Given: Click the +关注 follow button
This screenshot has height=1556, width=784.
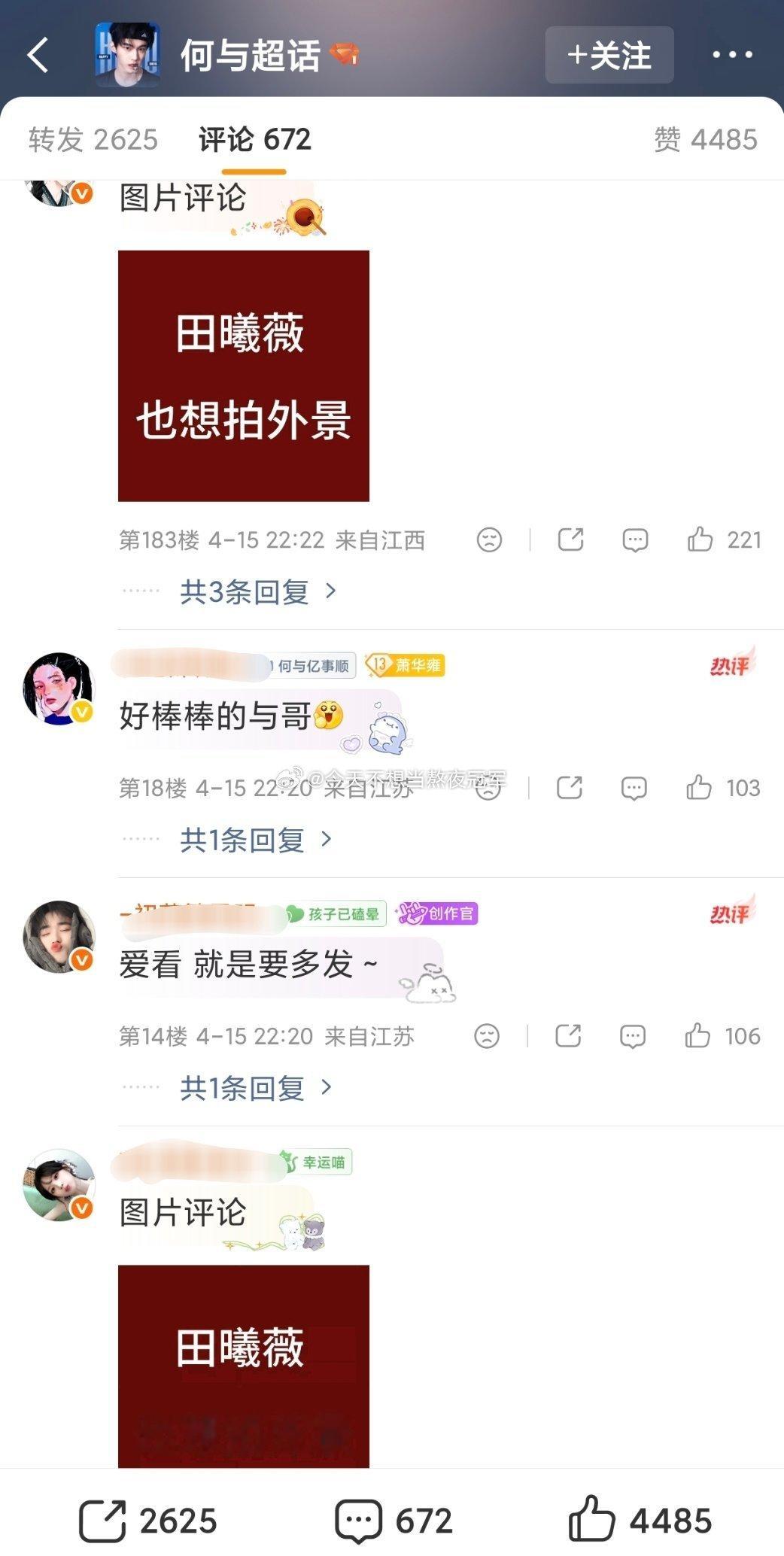Looking at the screenshot, I should (x=609, y=55).
